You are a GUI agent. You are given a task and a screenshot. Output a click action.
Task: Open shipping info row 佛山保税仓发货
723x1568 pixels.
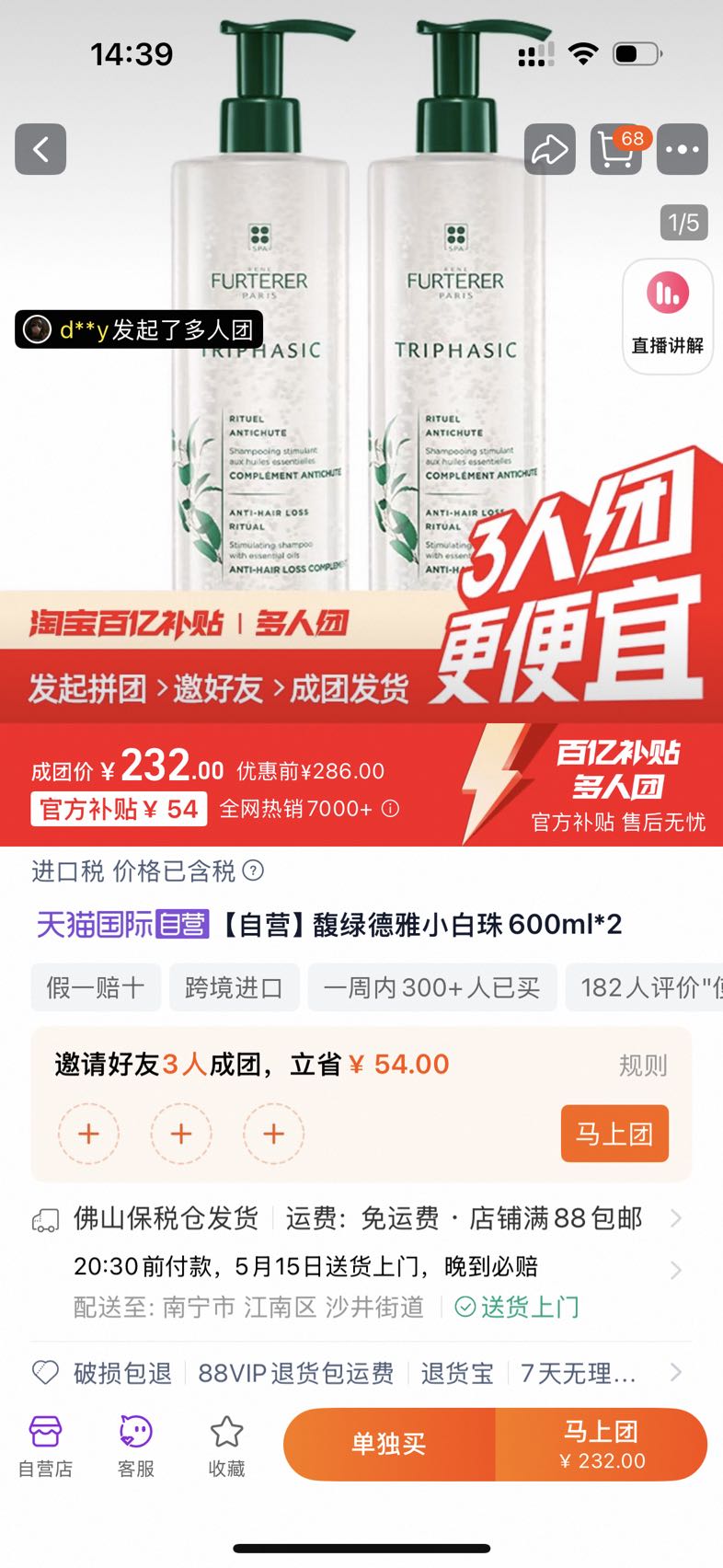[359, 1218]
